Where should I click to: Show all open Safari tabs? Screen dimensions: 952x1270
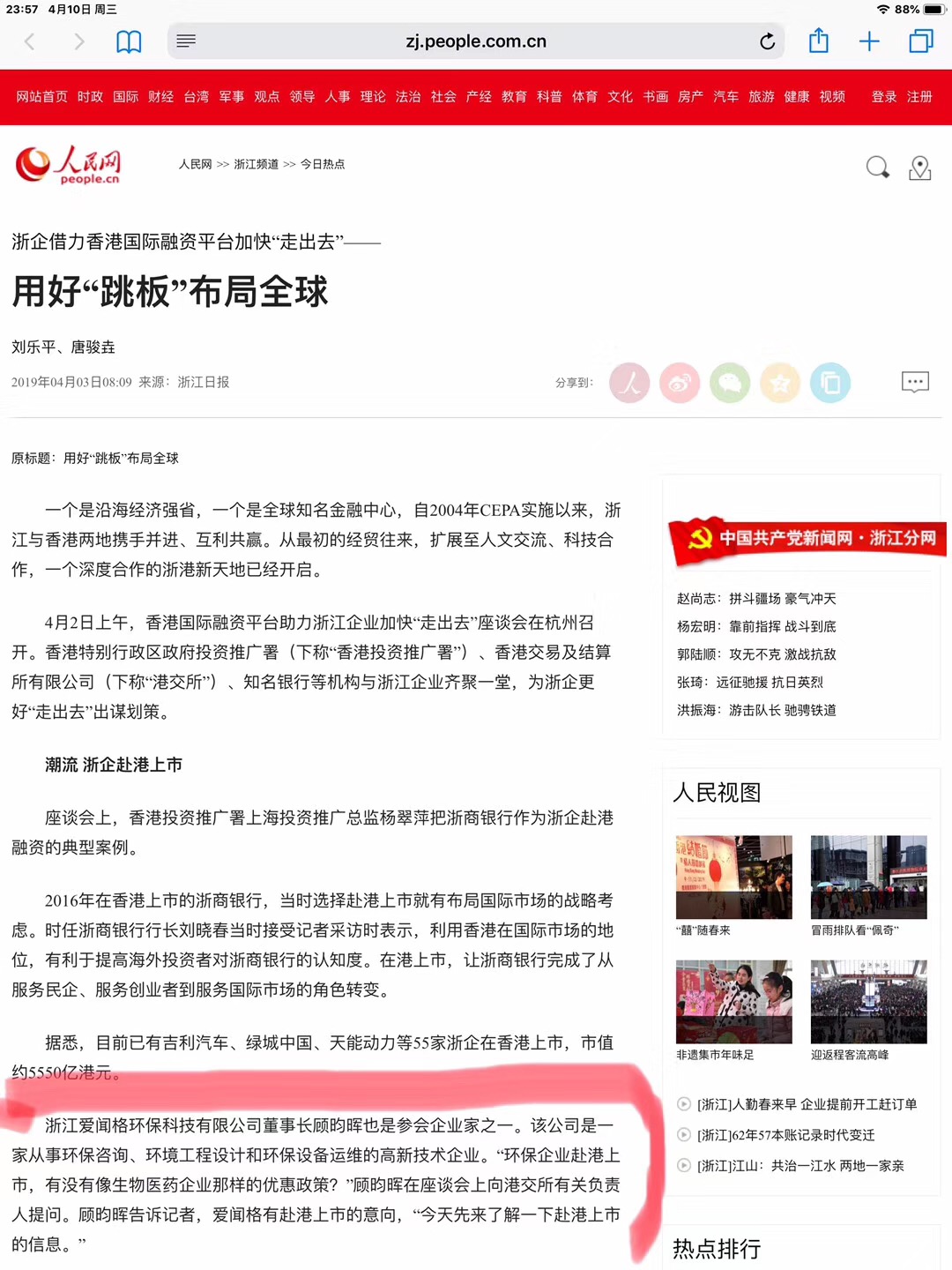click(x=920, y=41)
